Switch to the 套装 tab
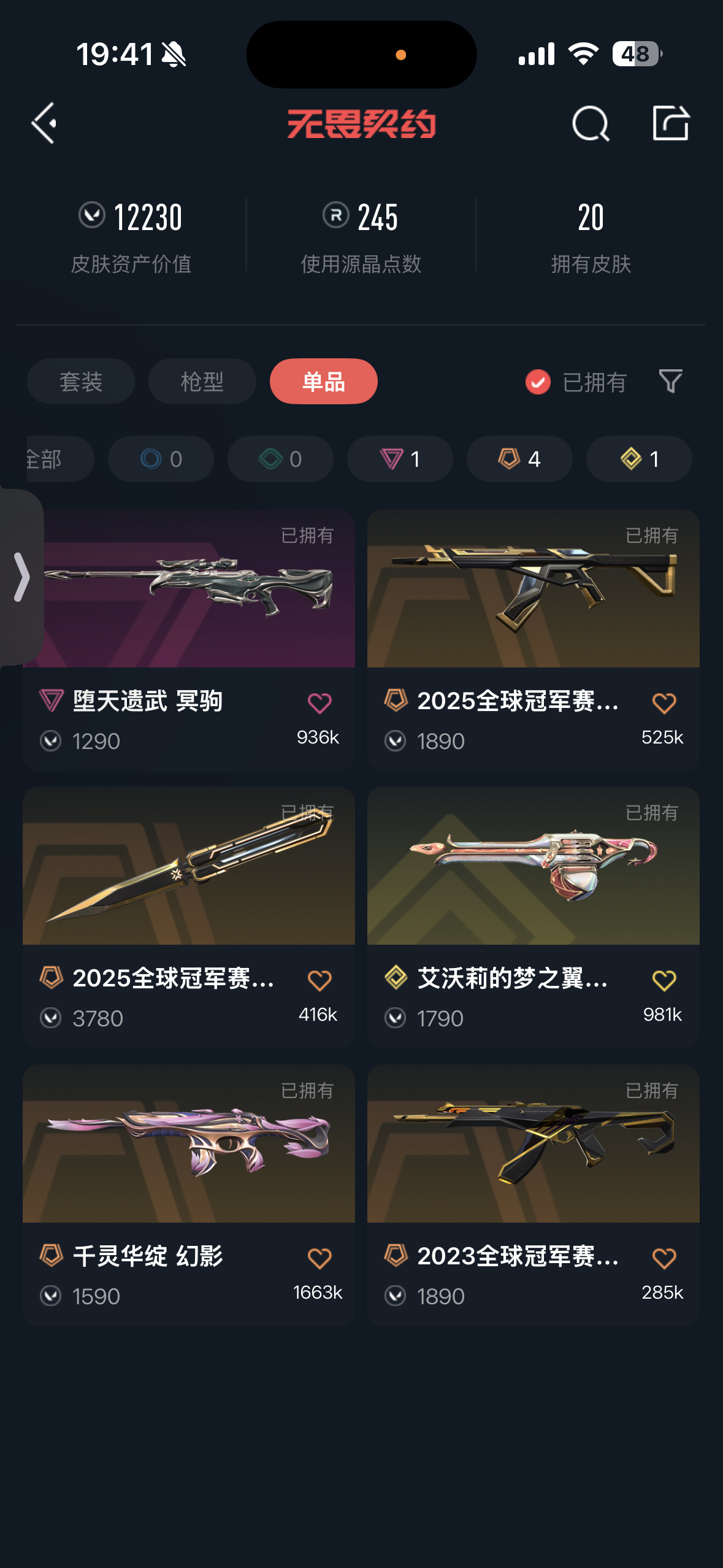 coord(81,382)
